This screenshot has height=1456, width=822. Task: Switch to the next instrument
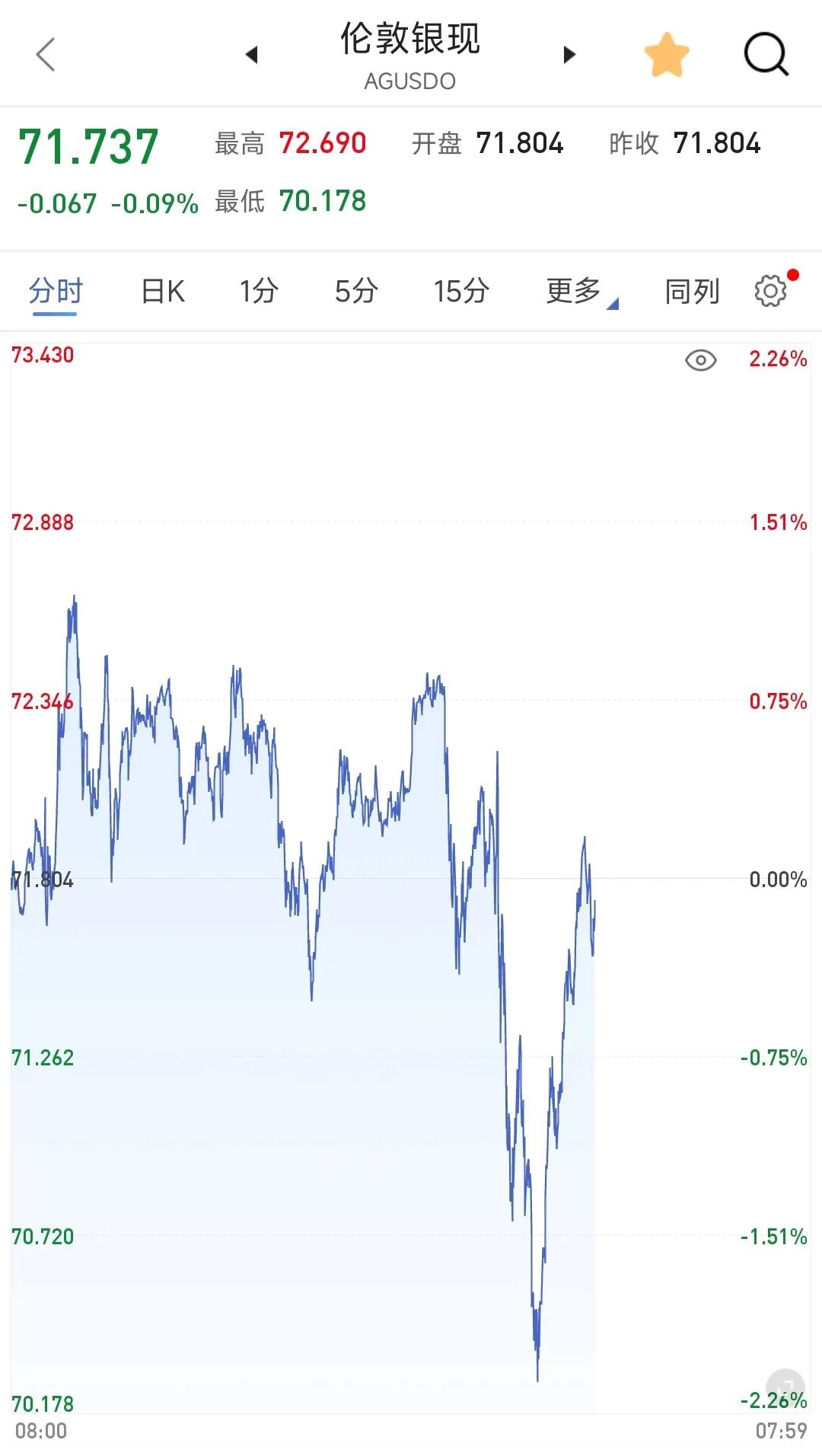pyautogui.click(x=569, y=55)
